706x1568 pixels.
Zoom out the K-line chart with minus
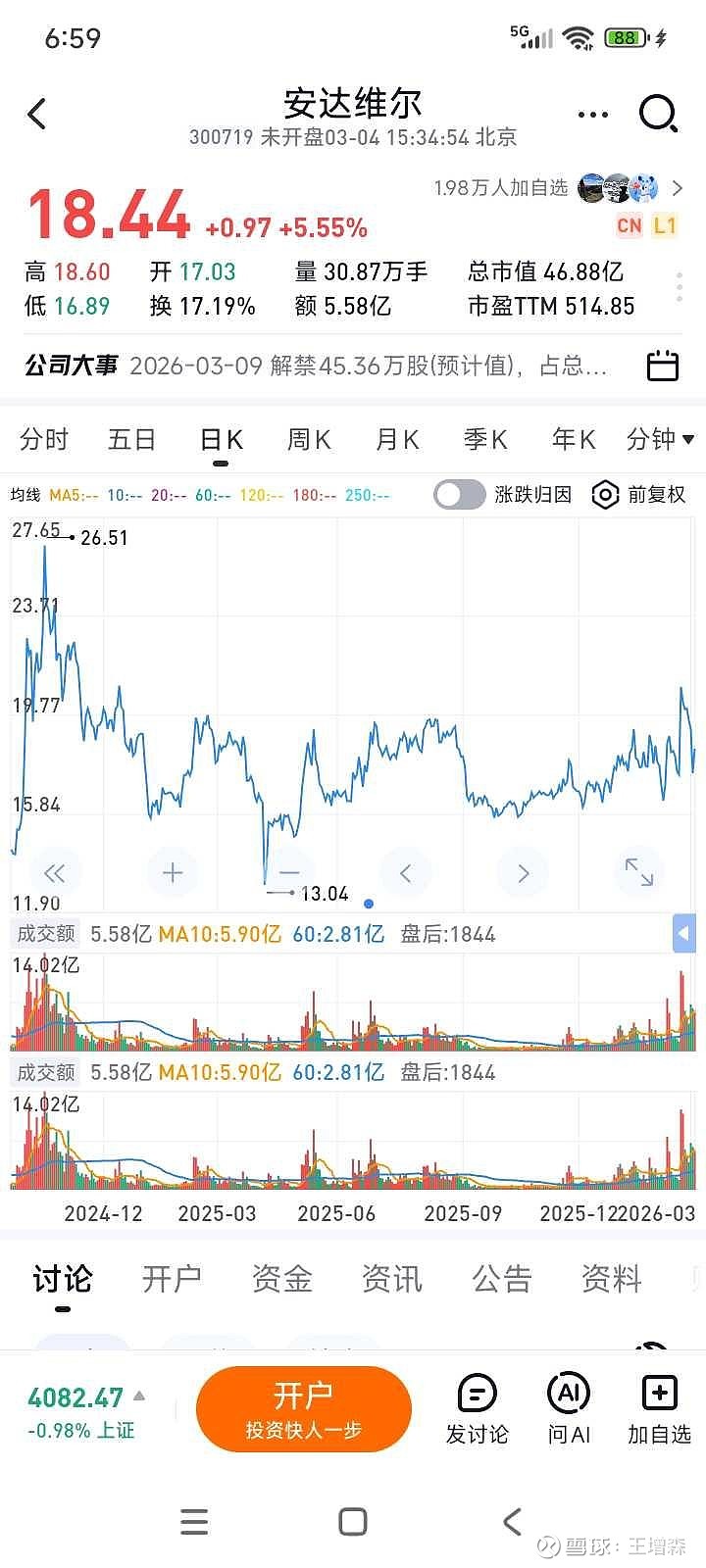coord(289,872)
